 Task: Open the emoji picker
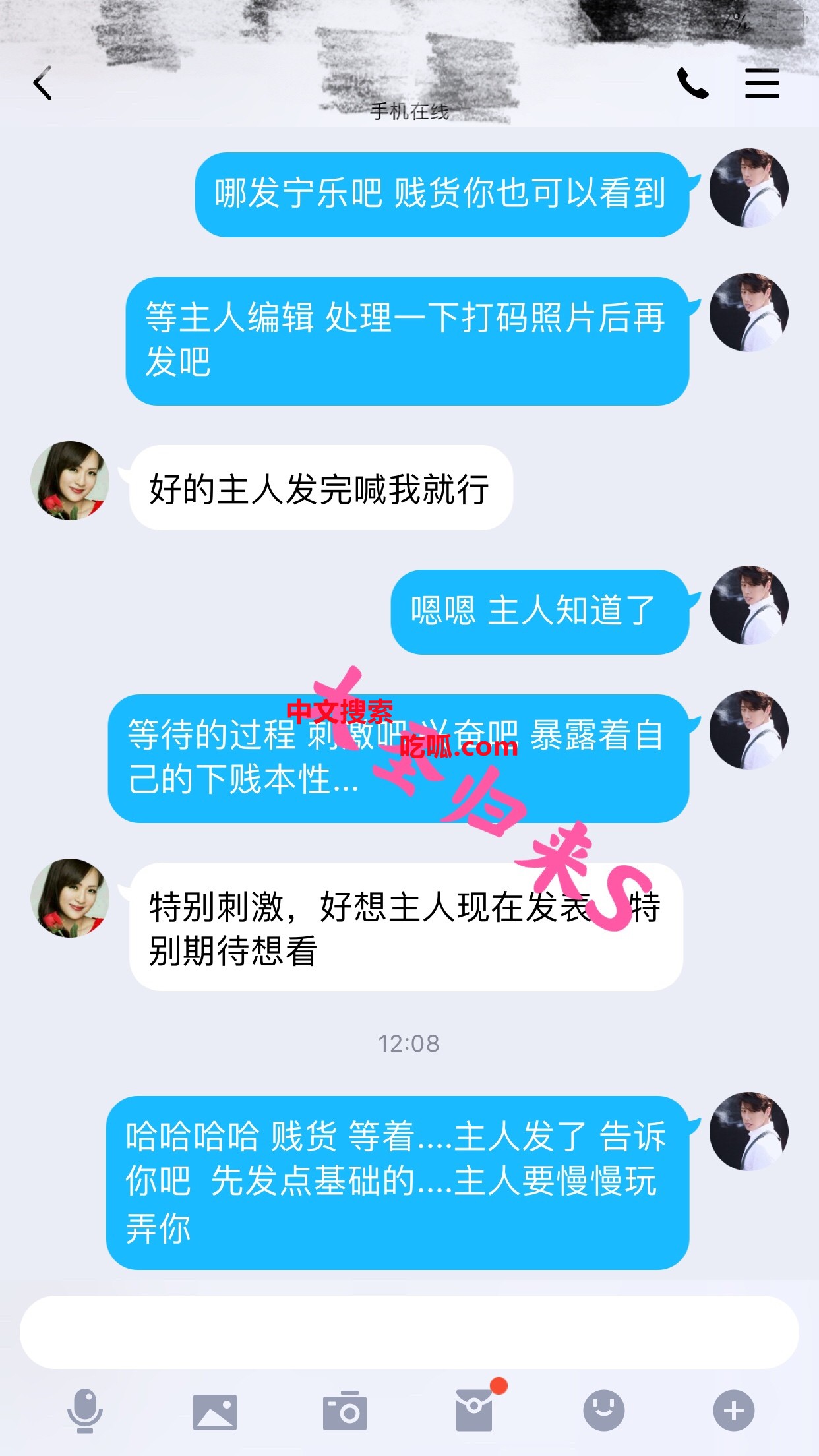point(603,1410)
